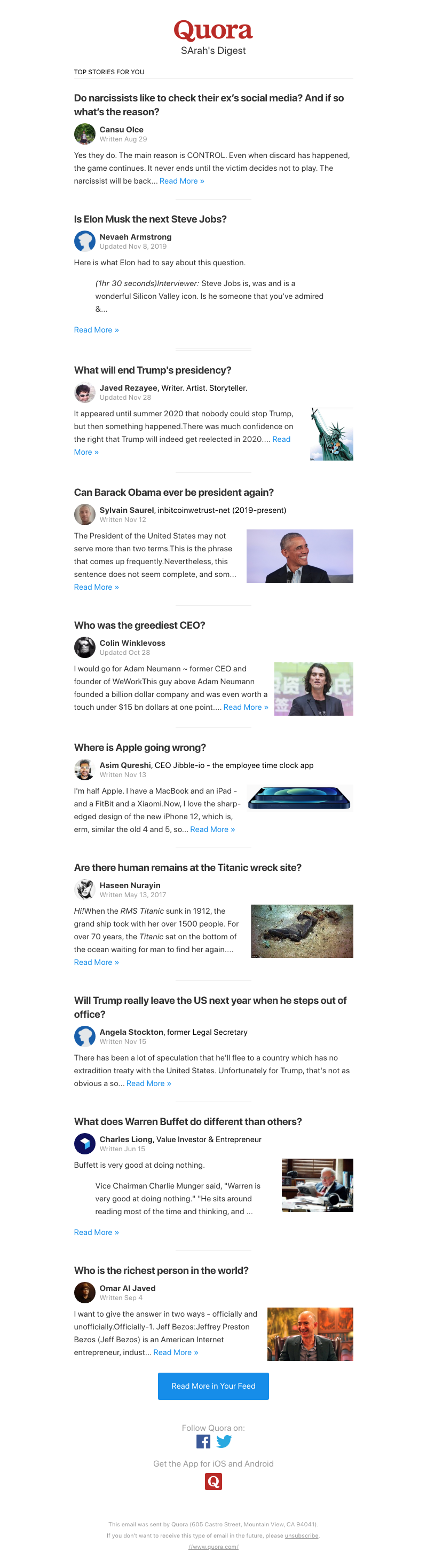Open the Elon Musk Steve Jobs question
This screenshot has height=1568, width=427.
click(x=150, y=219)
